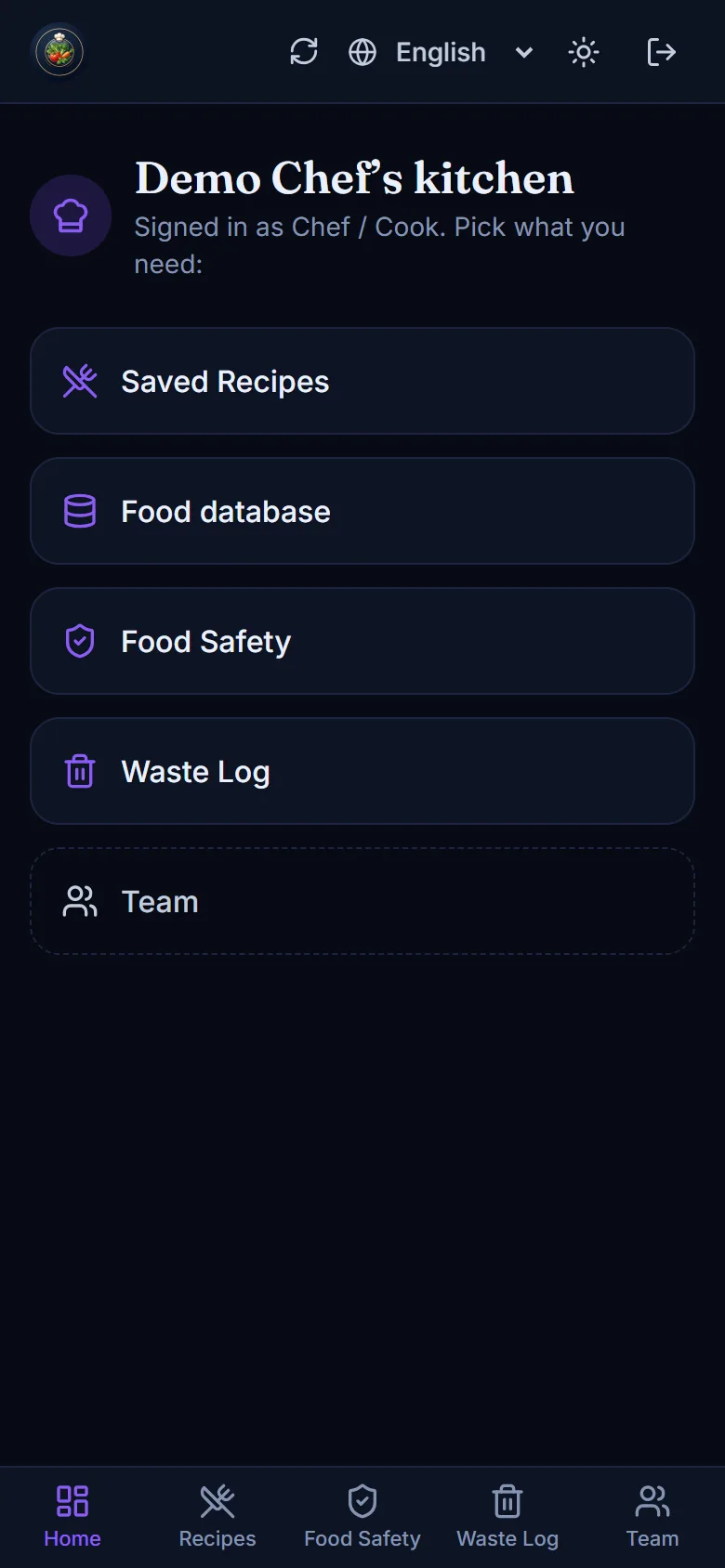The height and width of the screenshot is (1568, 725).
Task: Open the English language dropdown
Action: (x=442, y=52)
